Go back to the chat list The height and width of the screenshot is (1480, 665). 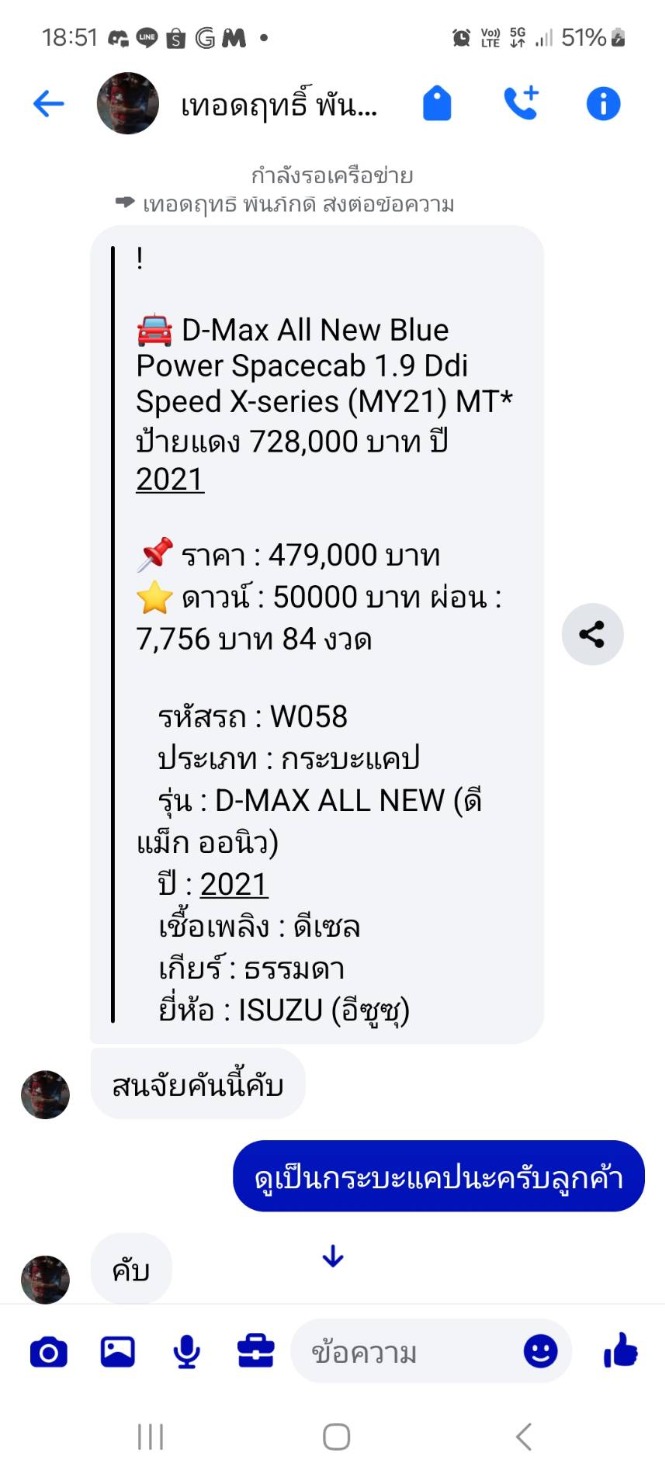(x=48, y=103)
